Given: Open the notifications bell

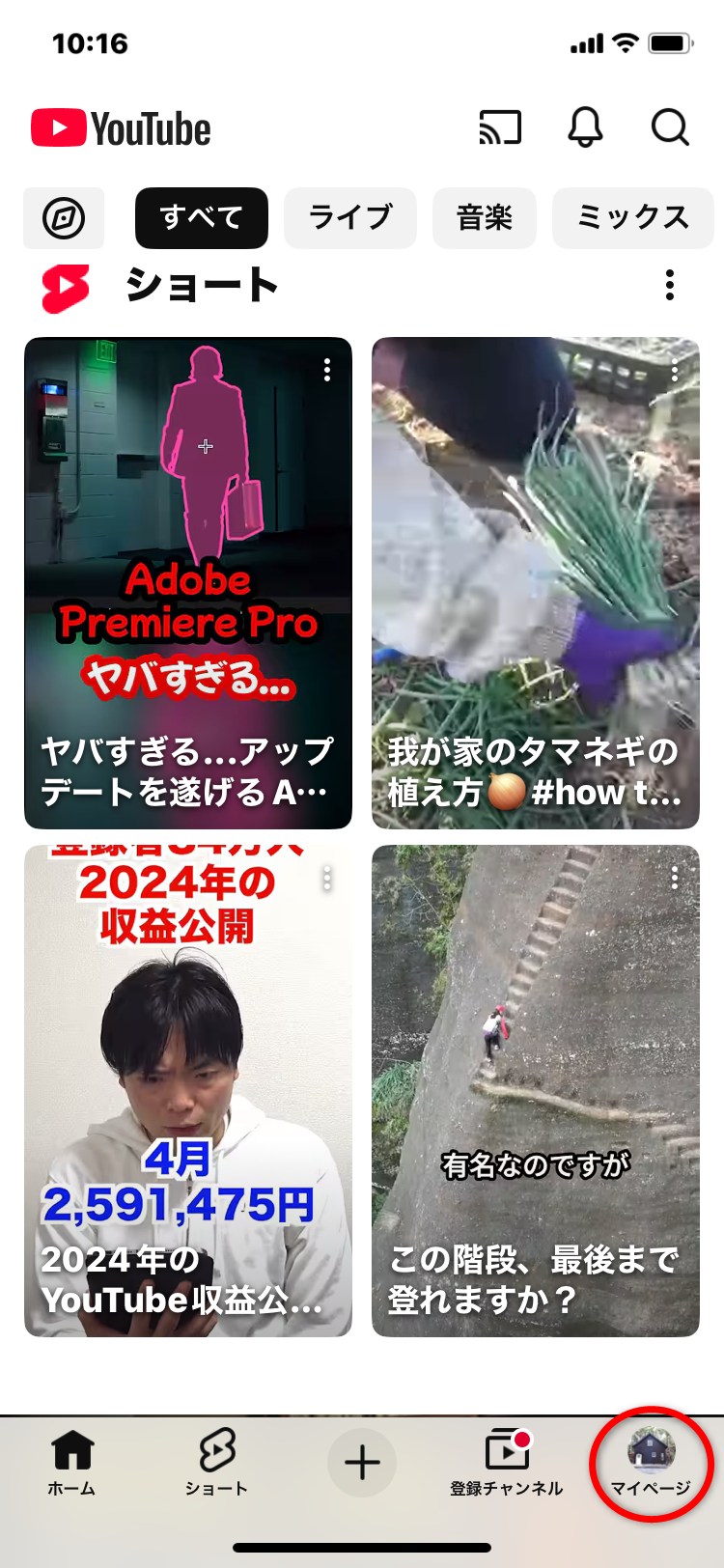Looking at the screenshot, I should [x=584, y=127].
